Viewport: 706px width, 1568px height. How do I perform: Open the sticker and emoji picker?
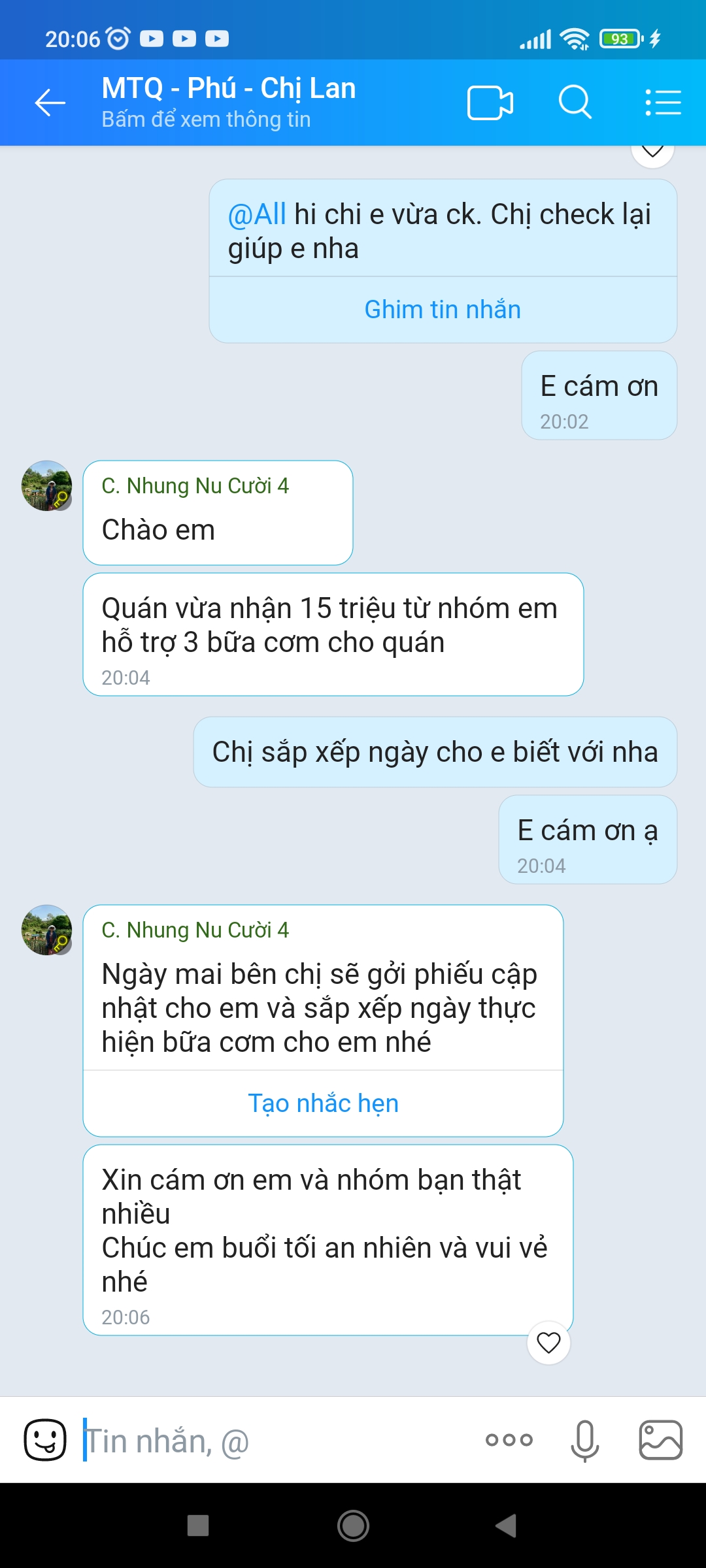click(45, 1440)
